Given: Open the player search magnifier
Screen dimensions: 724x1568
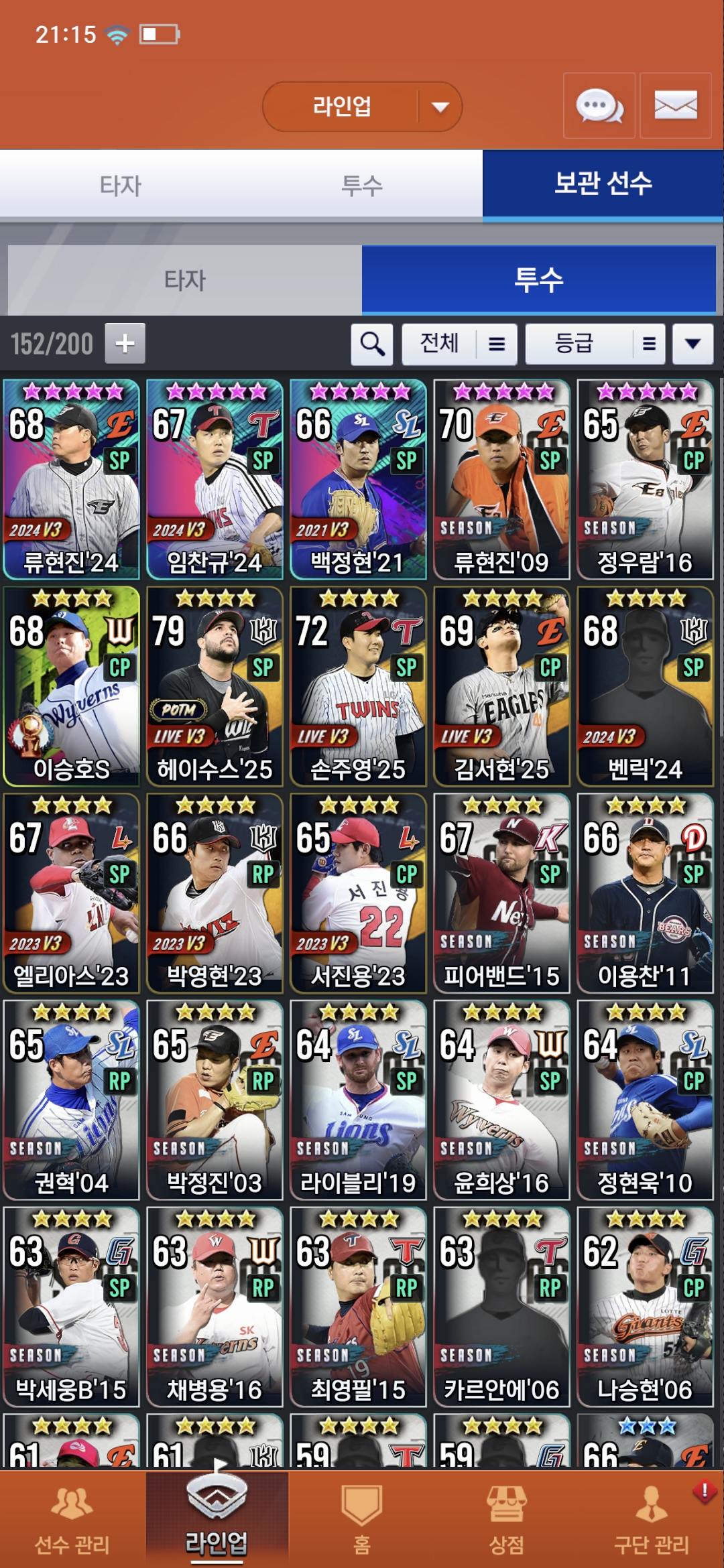Looking at the screenshot, I should click(372, 344).
